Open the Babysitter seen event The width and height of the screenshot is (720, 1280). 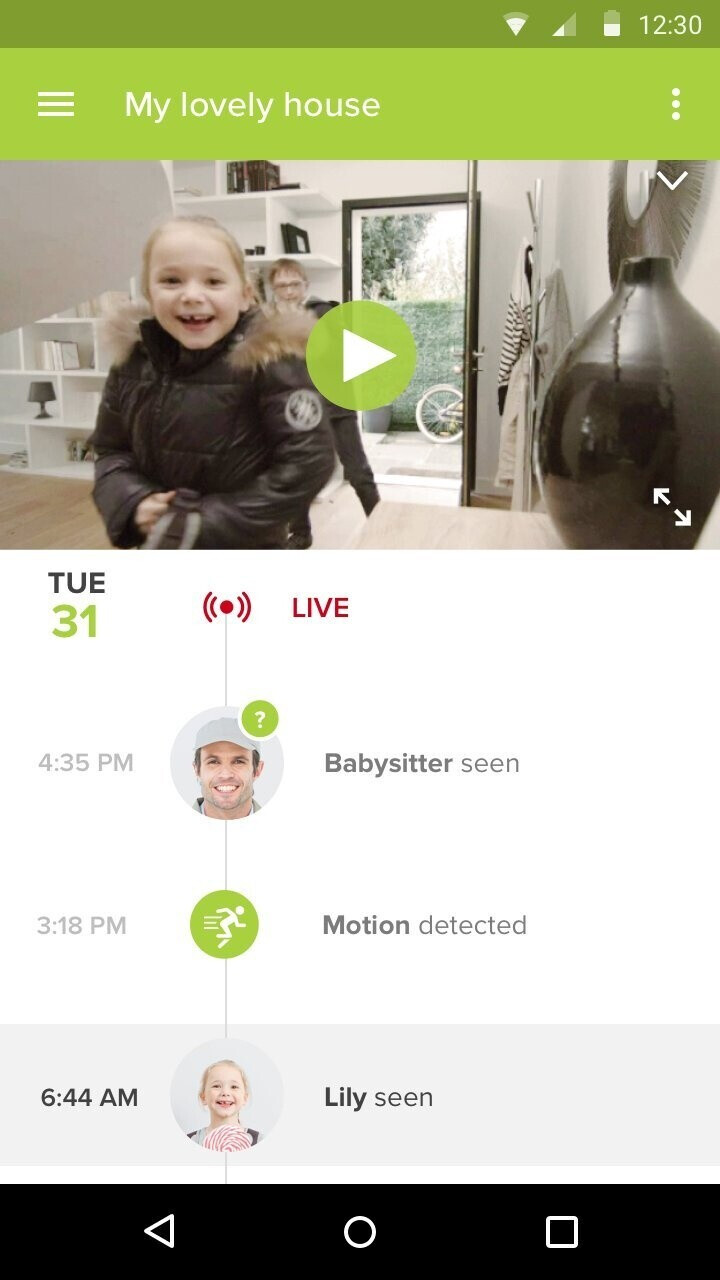[421, 764]
